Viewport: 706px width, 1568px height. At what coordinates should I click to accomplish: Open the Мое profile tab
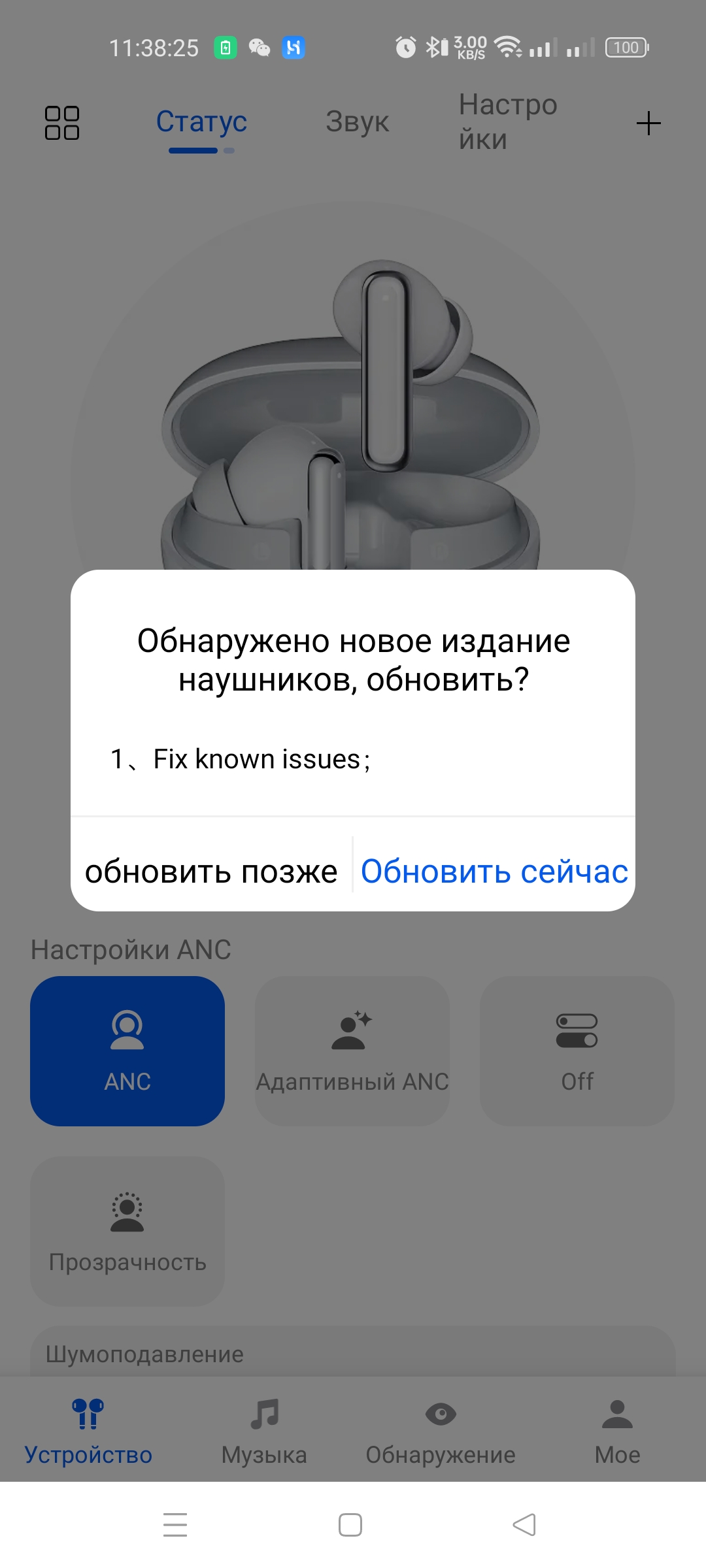[x=617, y=1429]
